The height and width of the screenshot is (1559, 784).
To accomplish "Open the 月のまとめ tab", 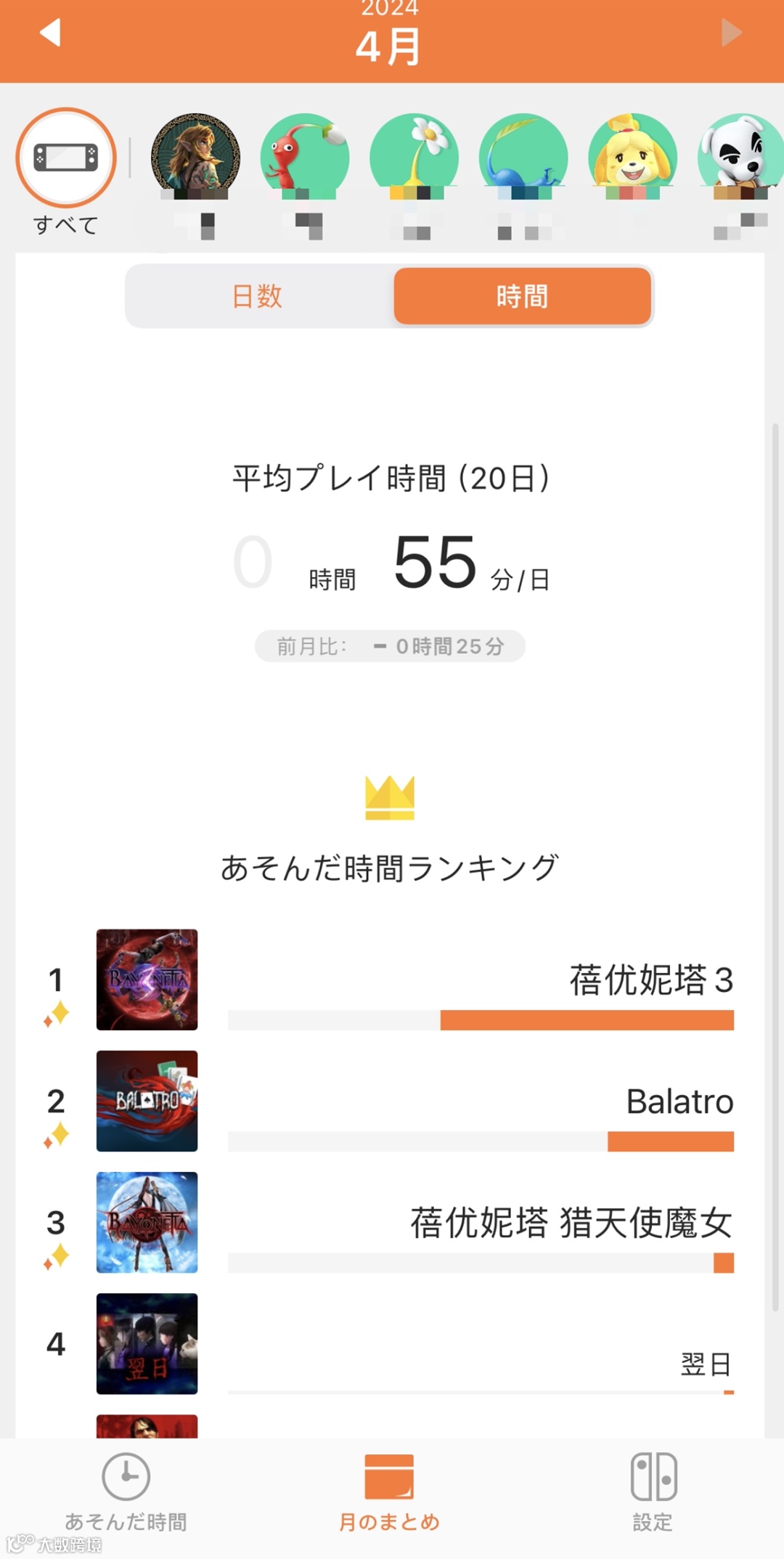I will [x=390, y=1491].
